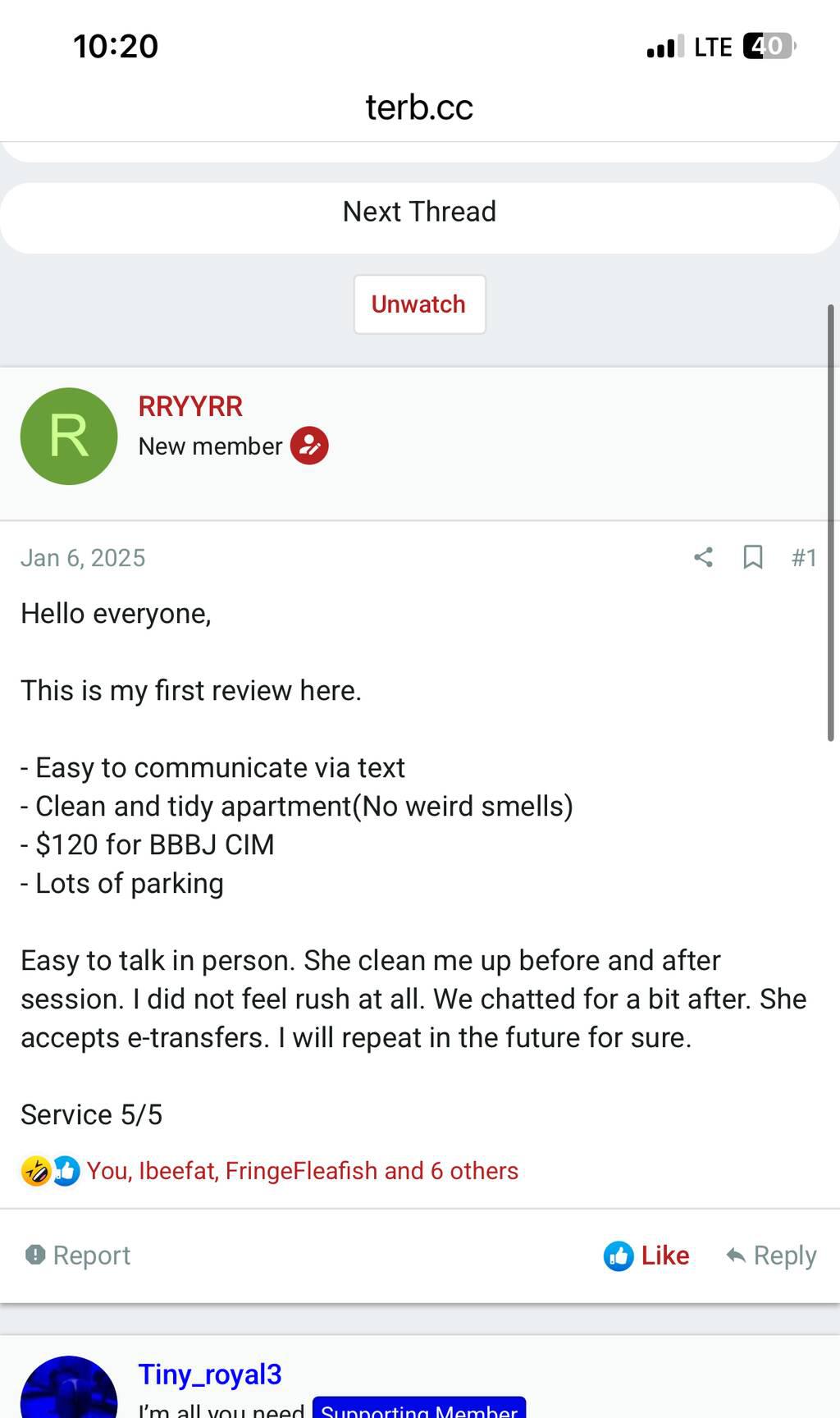The image size is (840, 1418).
Task: Bookmark the RRYYRR post
Action: [752, 558]
